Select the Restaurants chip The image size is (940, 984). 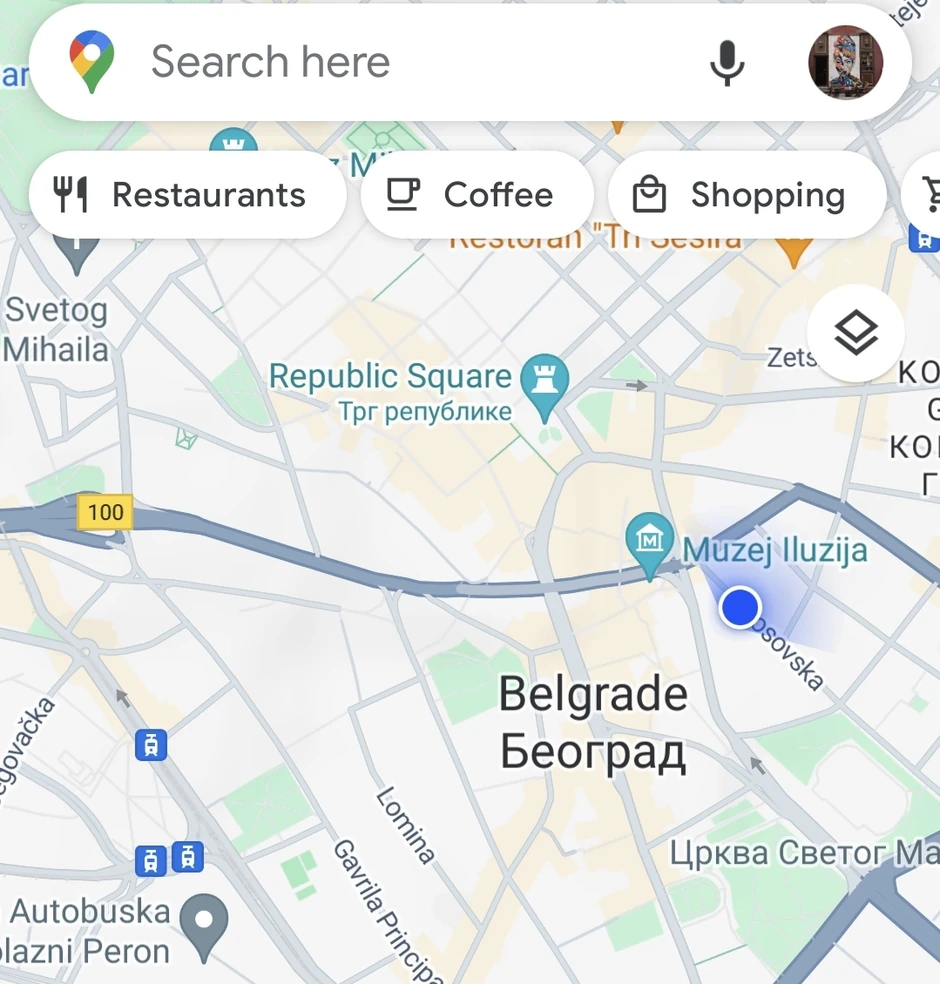click(x=187, y=195)
